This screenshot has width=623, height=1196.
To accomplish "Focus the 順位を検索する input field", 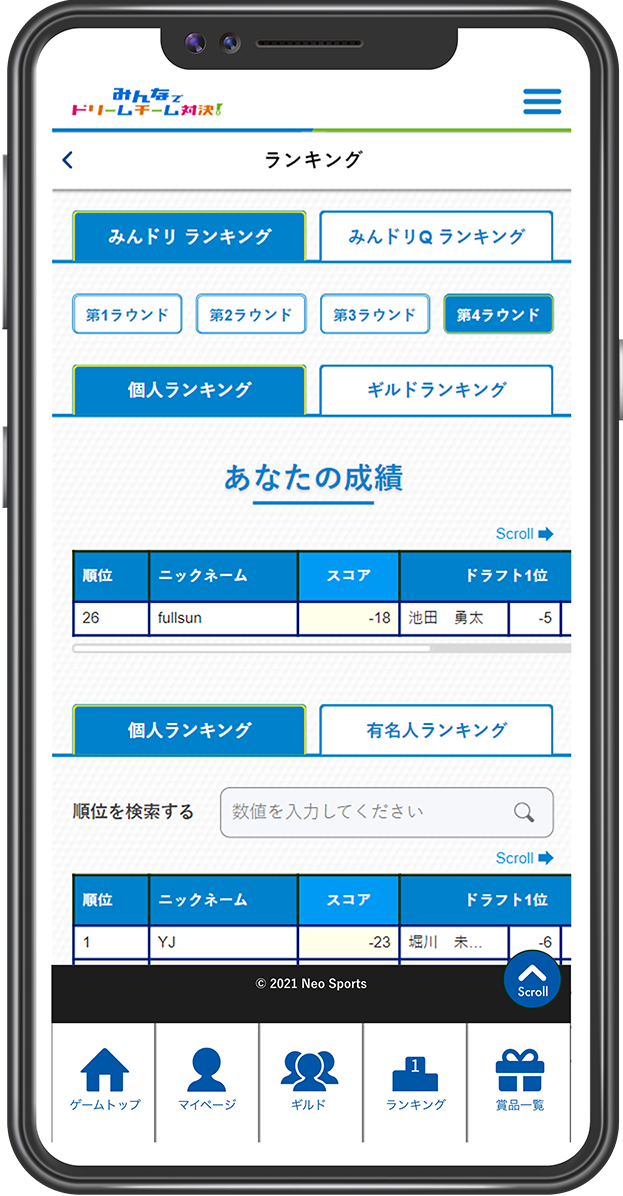I will (387, 812).
